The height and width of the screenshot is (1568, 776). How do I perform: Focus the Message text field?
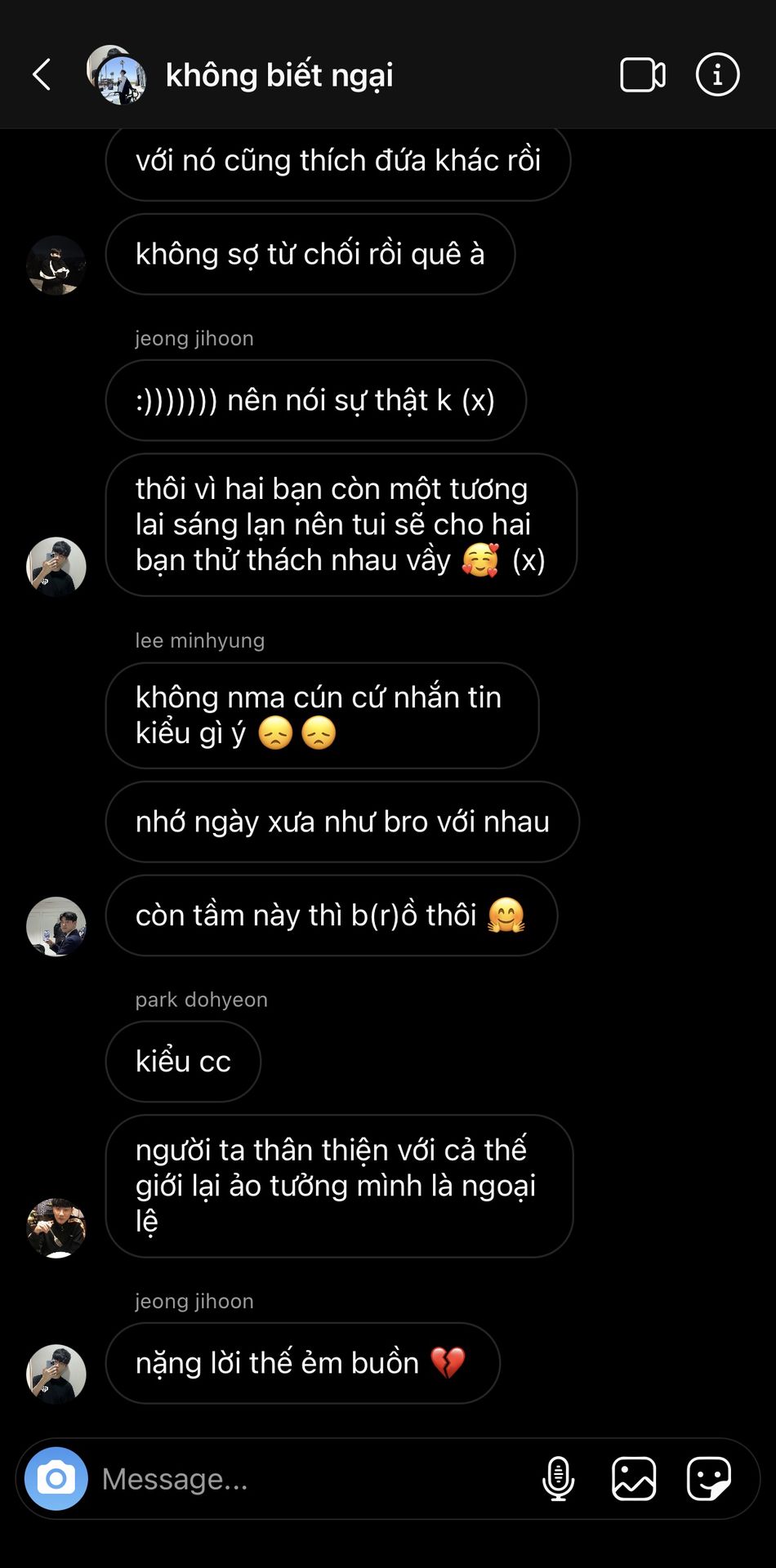coord(310,1479)
